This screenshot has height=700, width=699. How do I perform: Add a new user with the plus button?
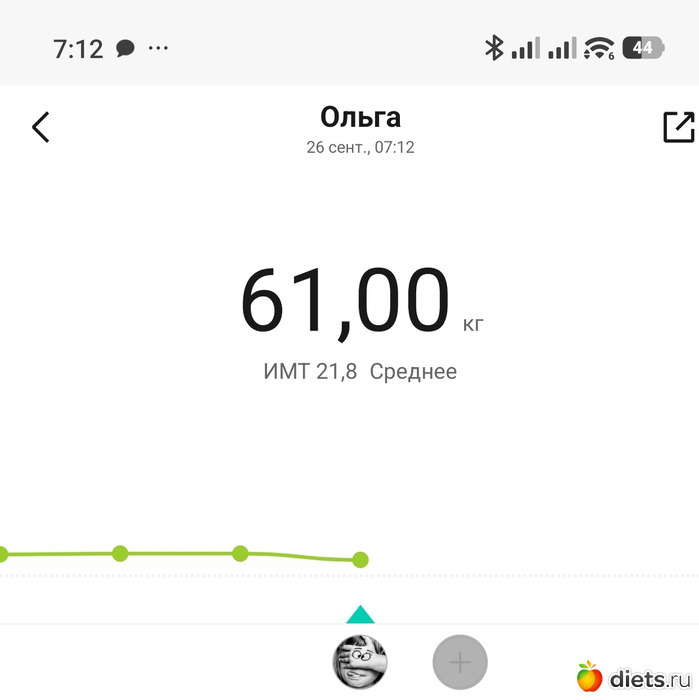pos(460,662)
